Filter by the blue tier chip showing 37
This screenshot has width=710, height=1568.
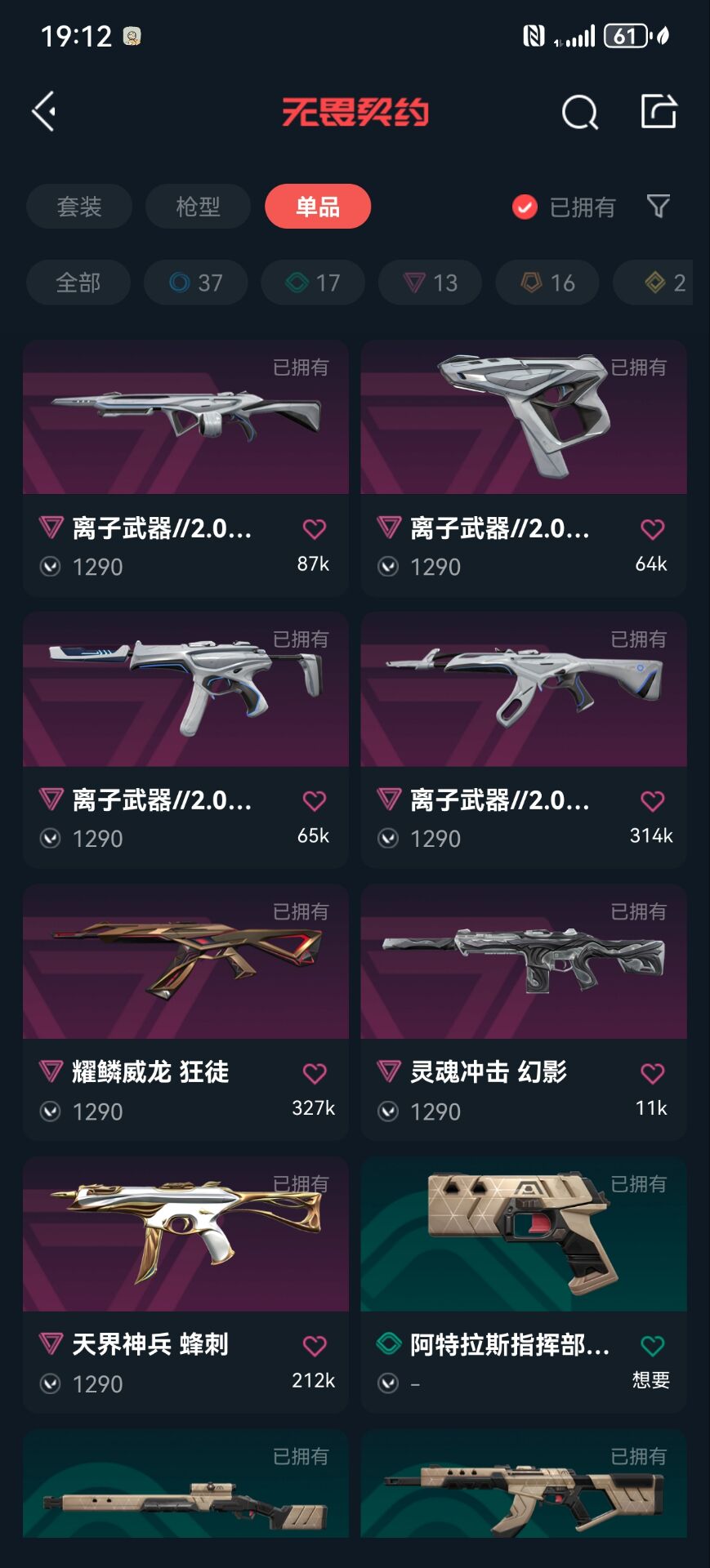point(195,283)
